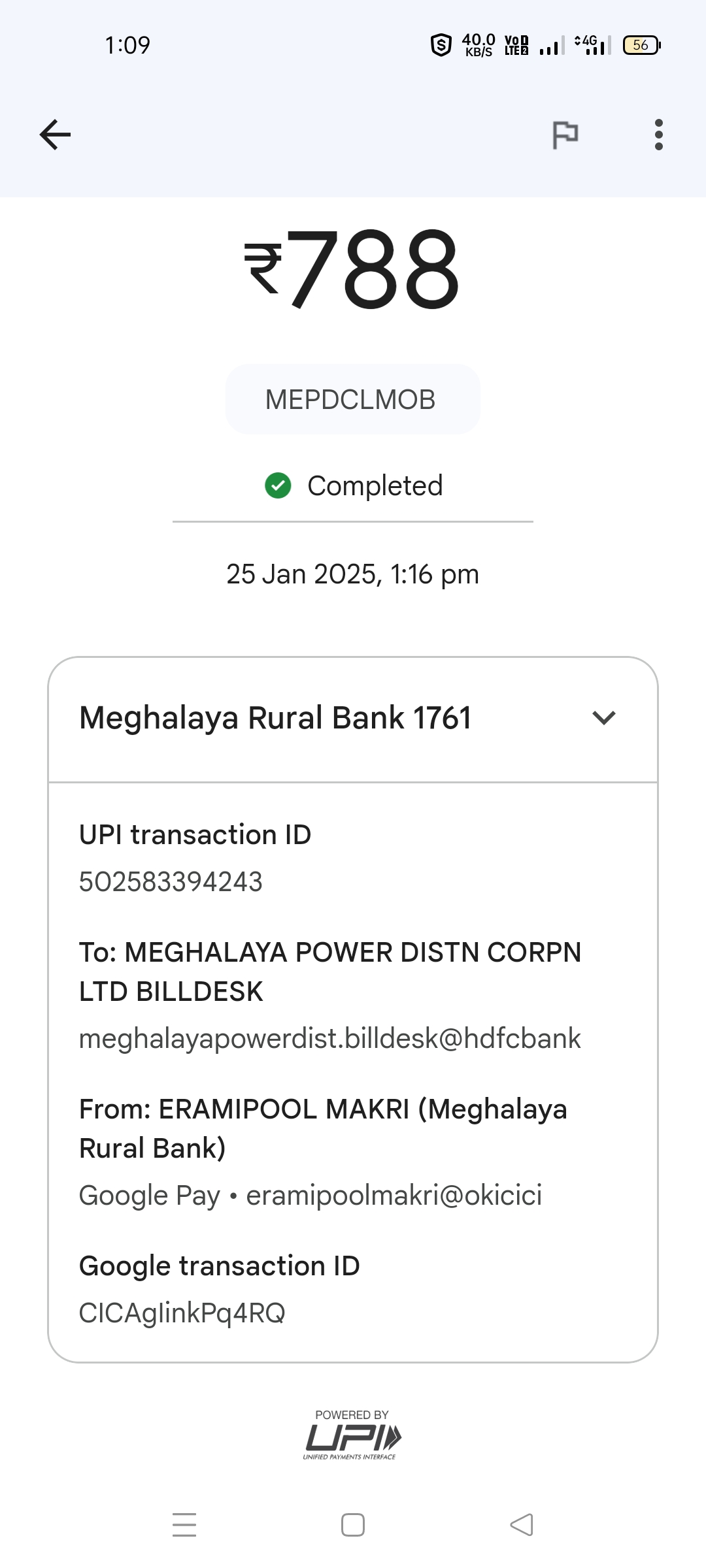The width and height of the screenshot is (706, 1568).
Task: Collapse the Meghalaya Rural Bank 1761 details
Action: point(353,718)
